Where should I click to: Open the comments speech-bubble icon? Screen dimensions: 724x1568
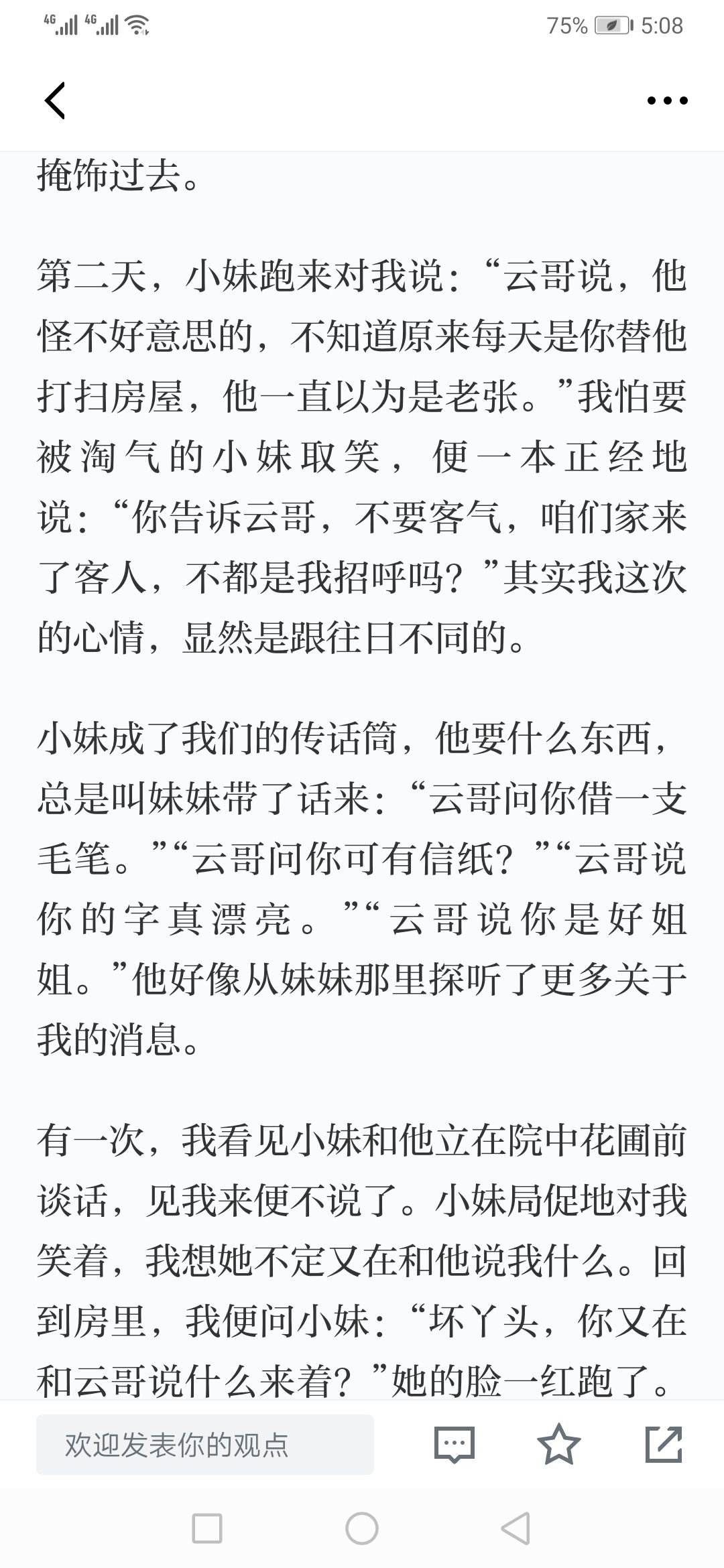point(454,1445)
